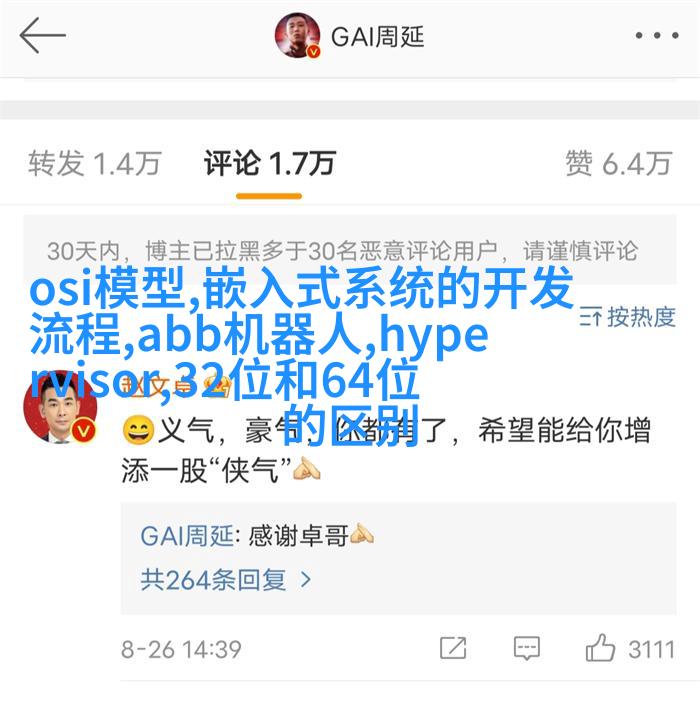
Task: Go back using the top-left arrow
Action: 42,37
